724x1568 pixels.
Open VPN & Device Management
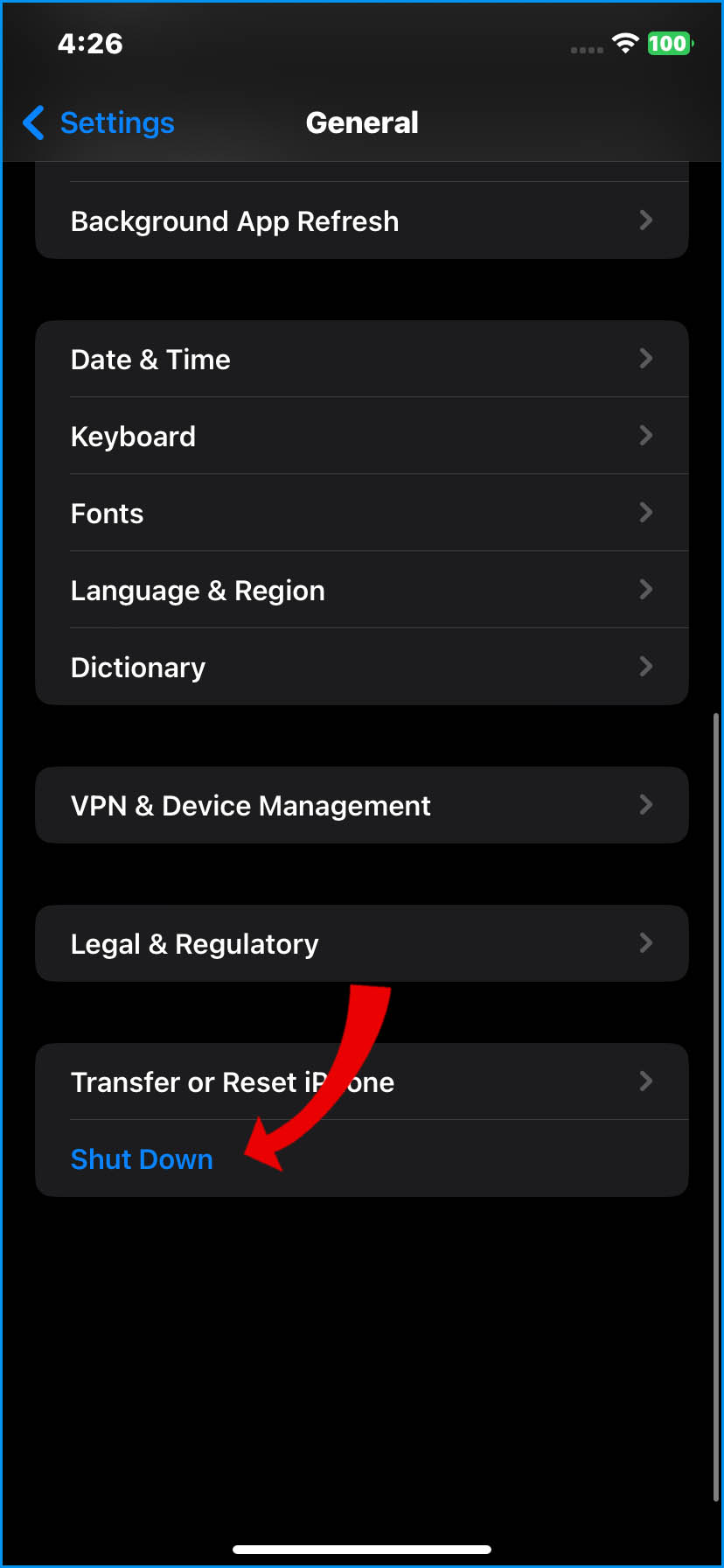click(x=361, y=806)
